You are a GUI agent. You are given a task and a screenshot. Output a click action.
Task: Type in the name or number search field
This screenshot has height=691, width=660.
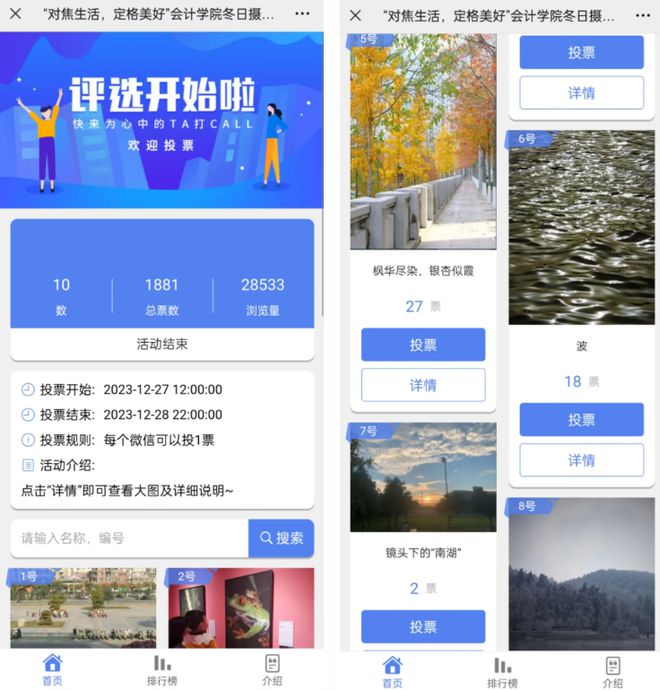pos(130,538)
